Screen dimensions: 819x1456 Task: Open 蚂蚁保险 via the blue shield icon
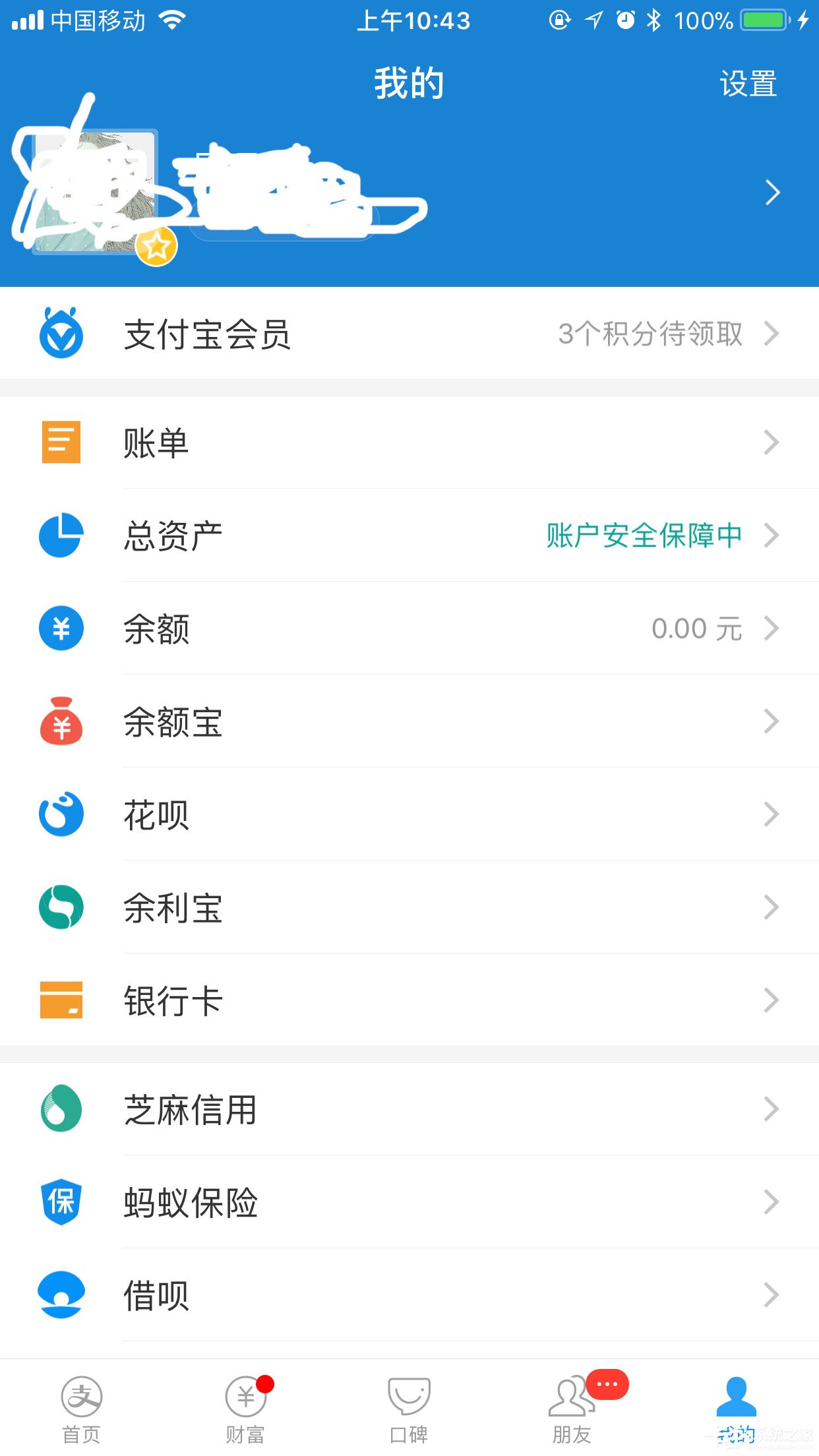click(60, 1203)
